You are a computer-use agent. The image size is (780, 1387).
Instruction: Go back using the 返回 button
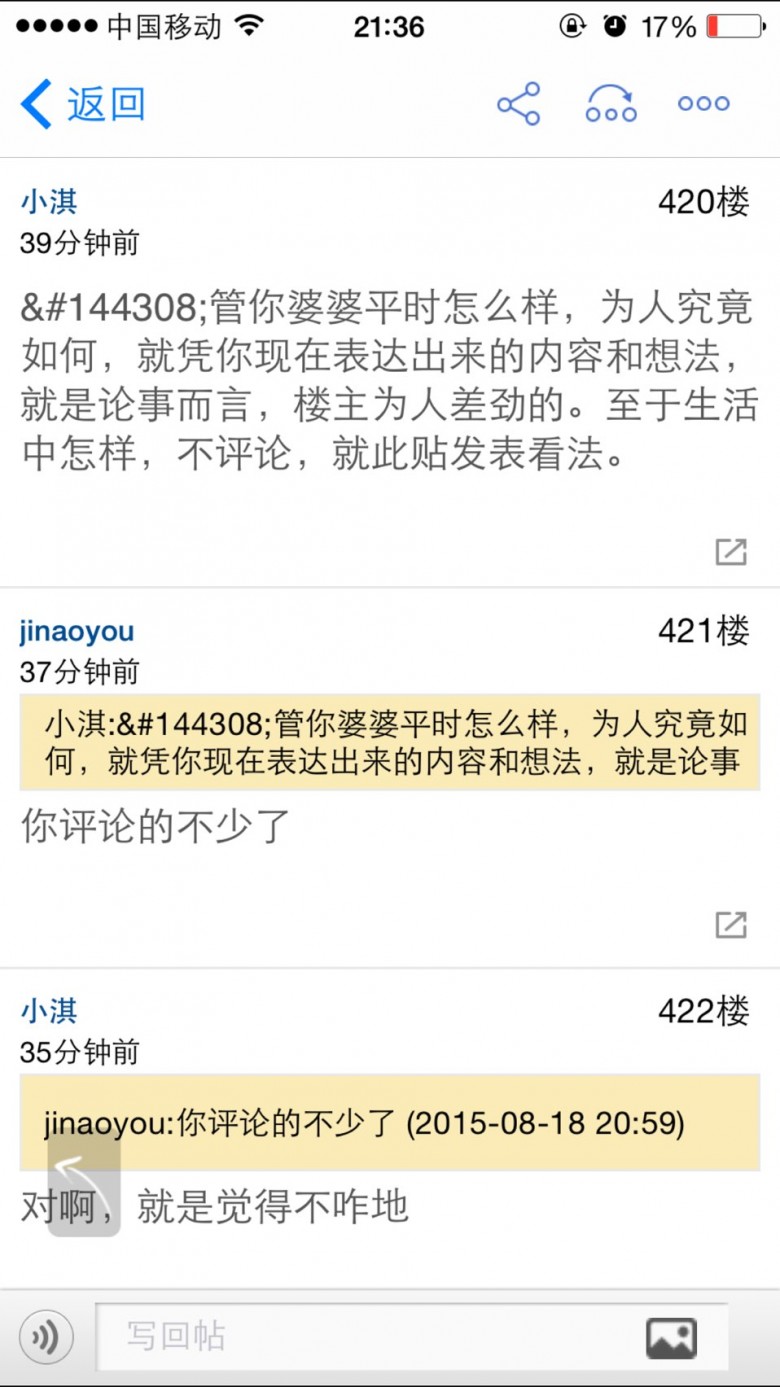[x=83, y=104]
